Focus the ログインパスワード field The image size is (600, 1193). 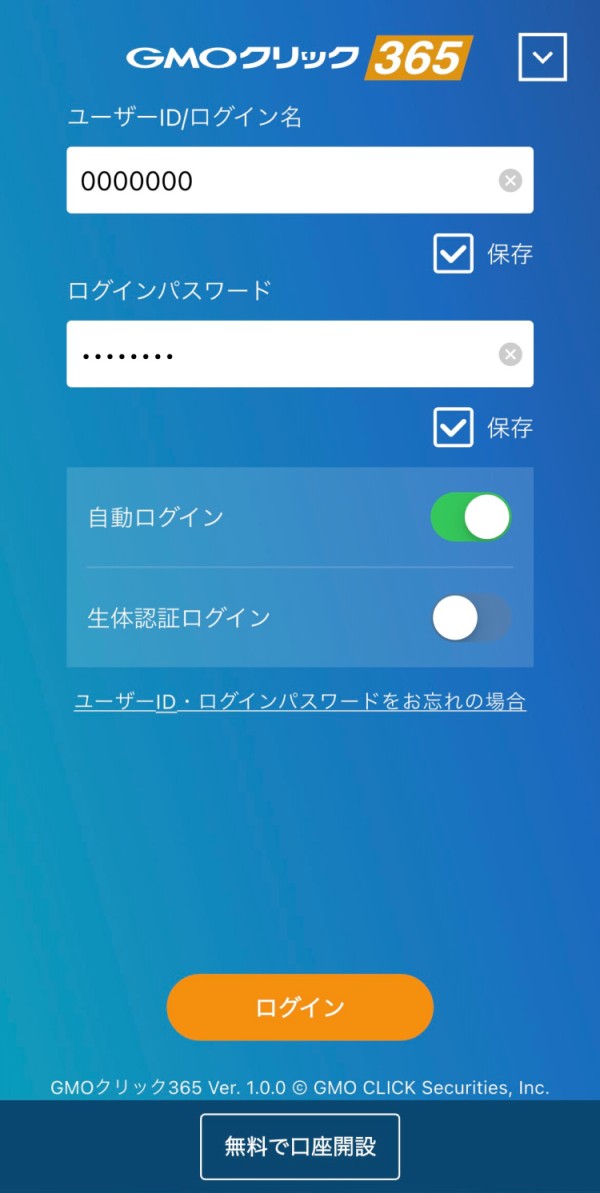point(280,354)
